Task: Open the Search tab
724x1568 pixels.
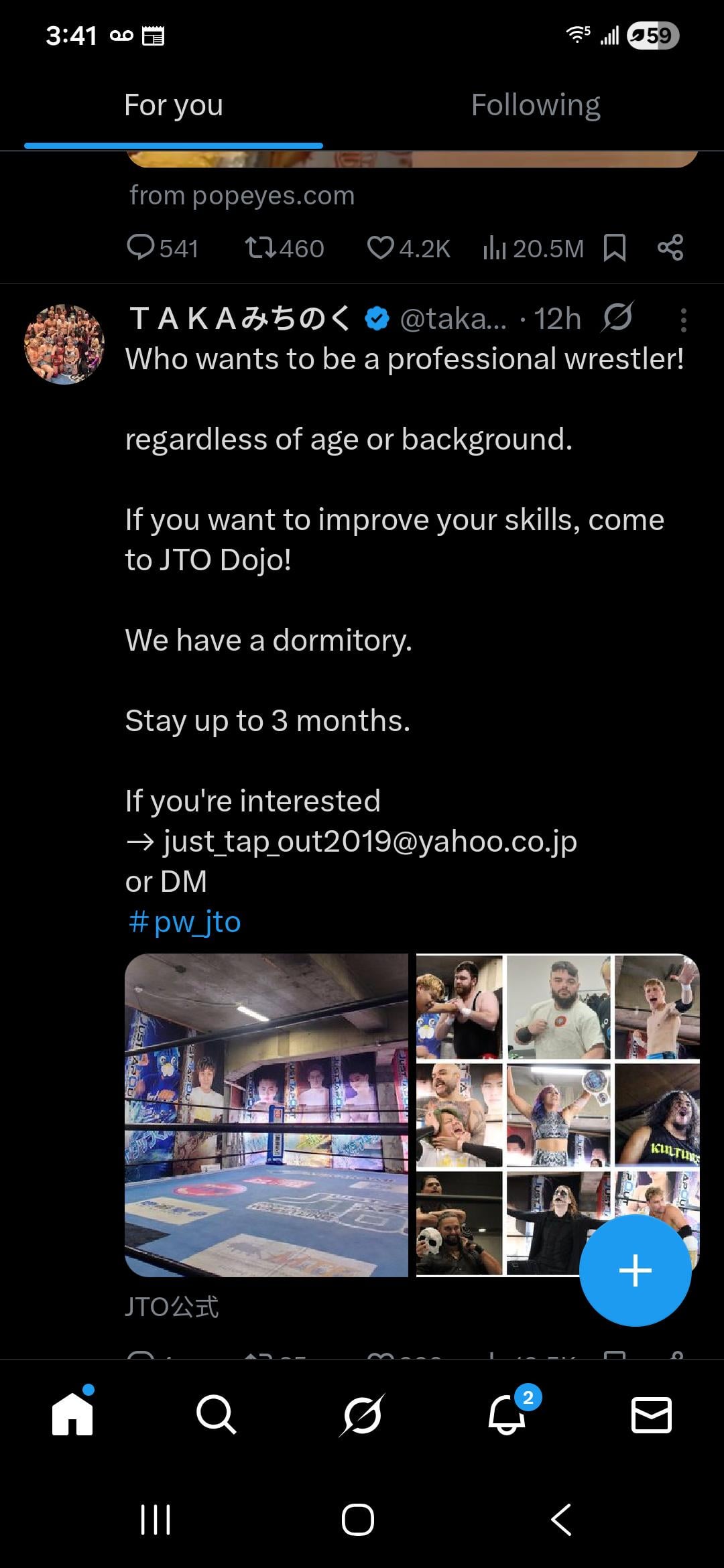Action: [x=216, y=1414]
